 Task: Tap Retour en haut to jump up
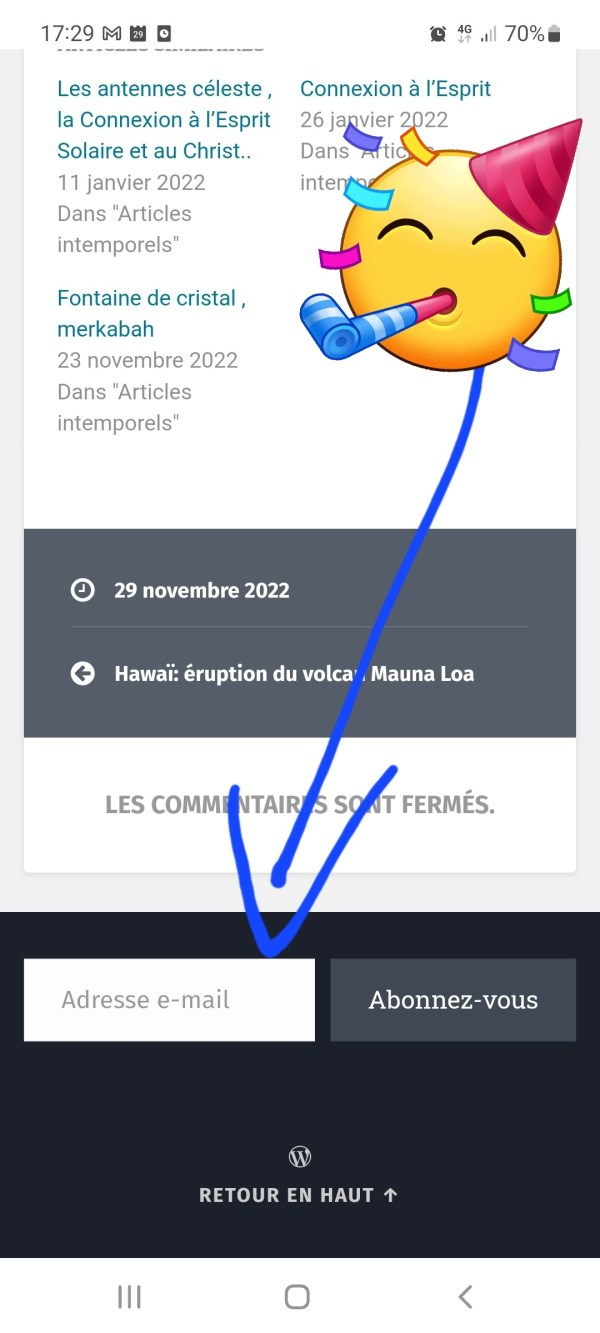point(298,1195)
